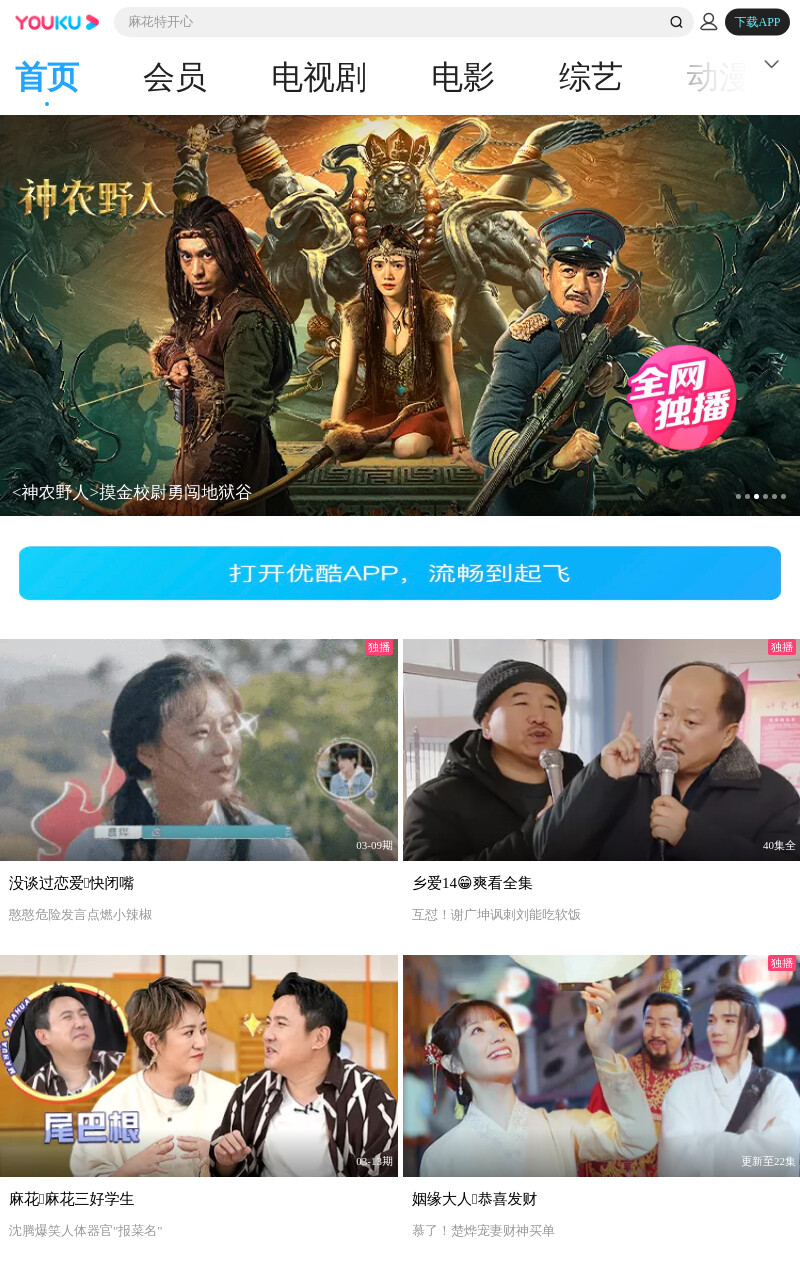800x1280 pixels.
Task: Go to the 电影 tab
Action: click(x=463, y=77)
